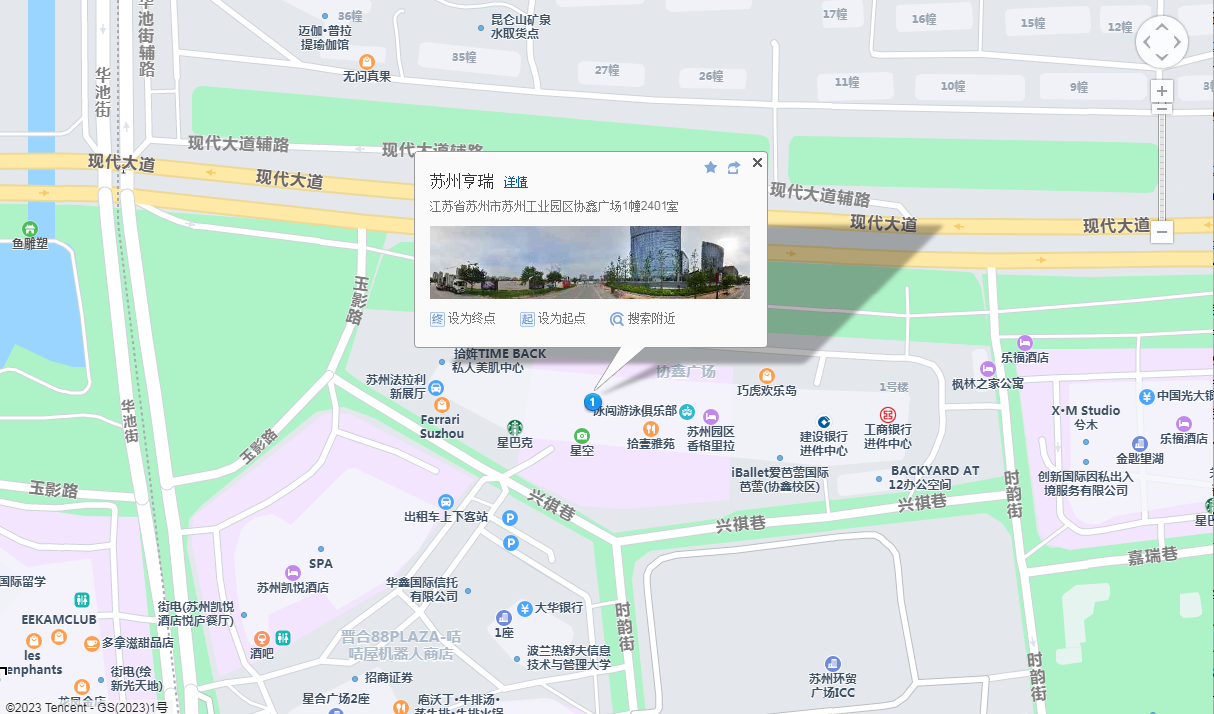1214x714 pixels.
Task: Close the 苏州亨瑞 info popup
Action: pos(757,162)
